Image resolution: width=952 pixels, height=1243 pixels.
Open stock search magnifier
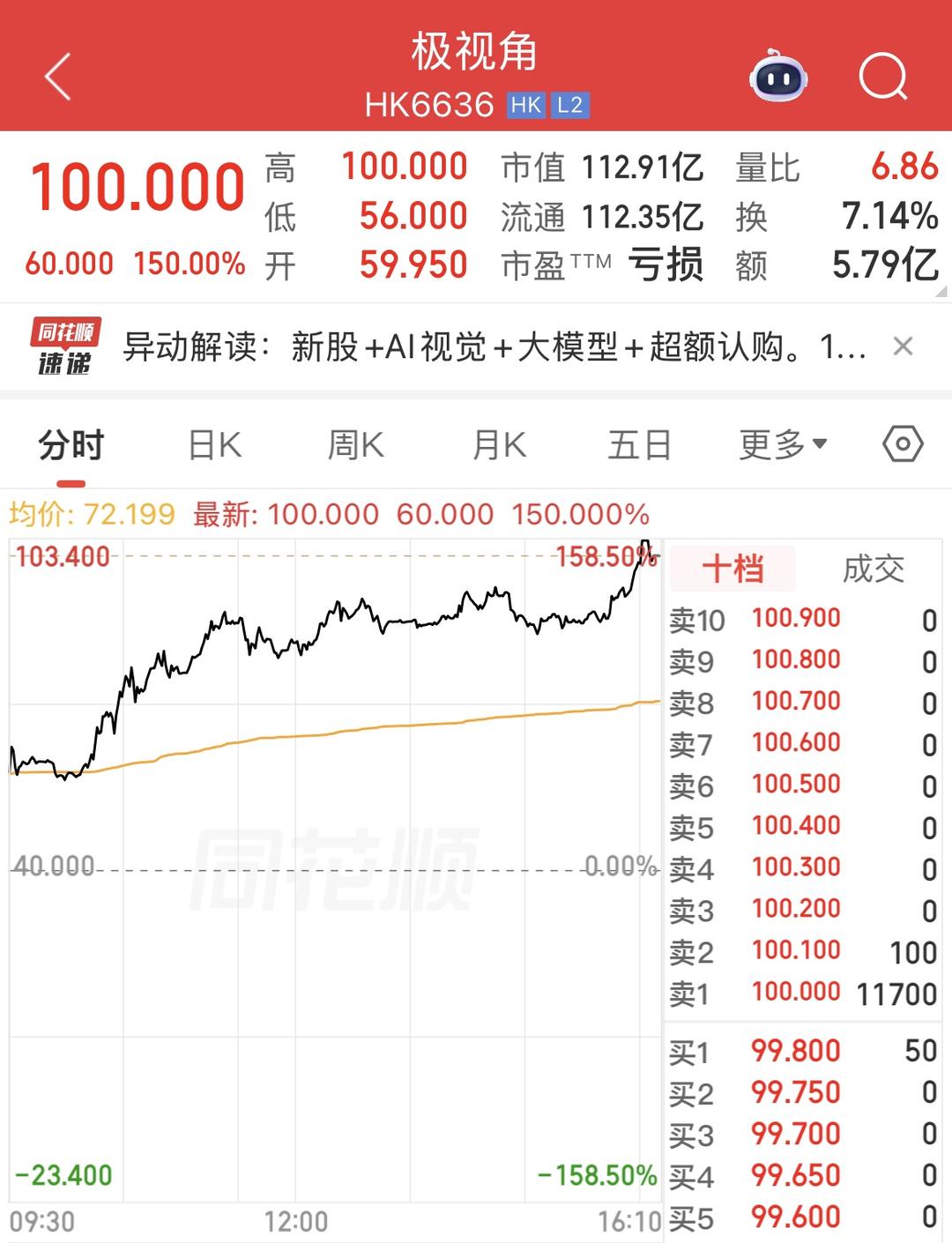pos(882,77)
